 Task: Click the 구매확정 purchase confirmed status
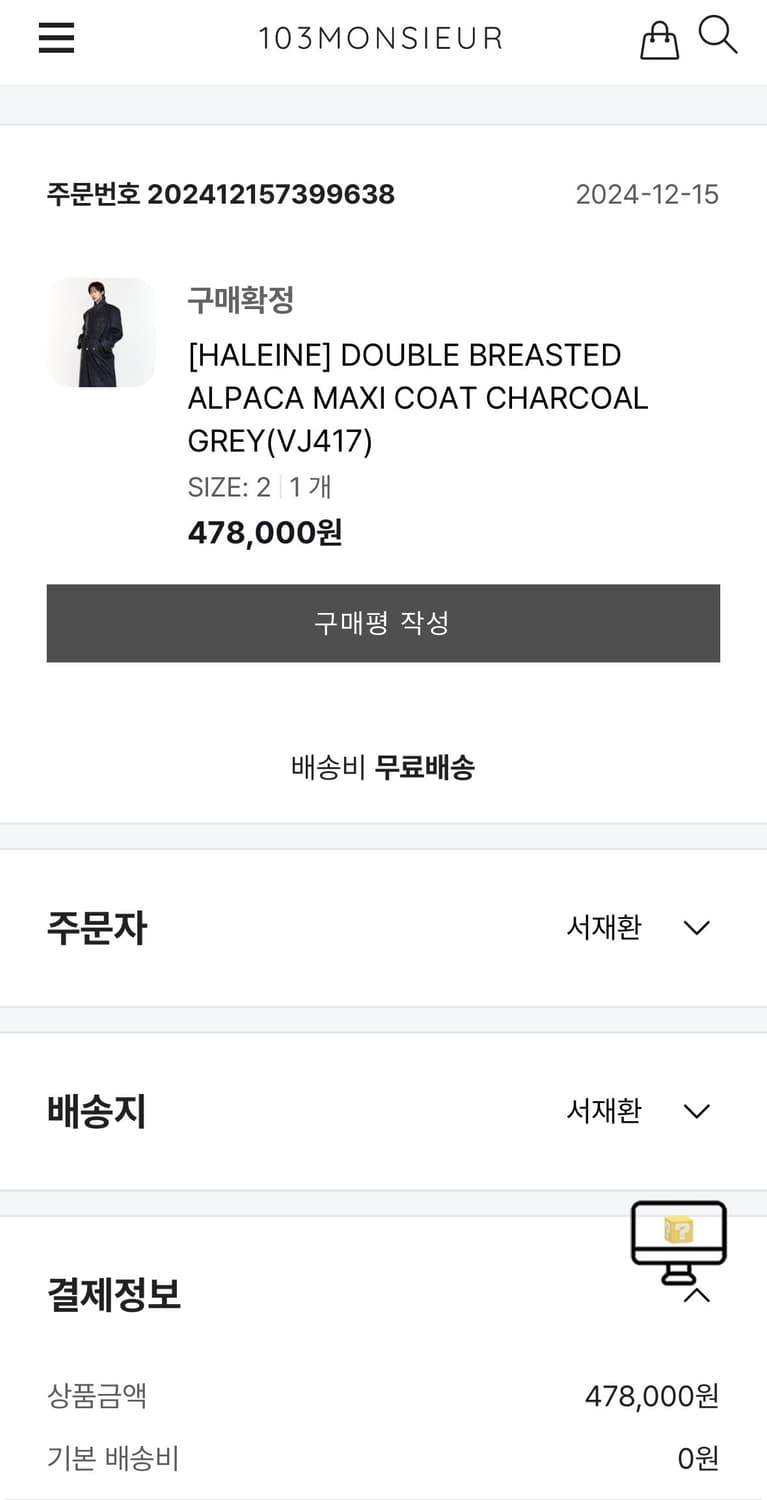click(x=240, y=299)
